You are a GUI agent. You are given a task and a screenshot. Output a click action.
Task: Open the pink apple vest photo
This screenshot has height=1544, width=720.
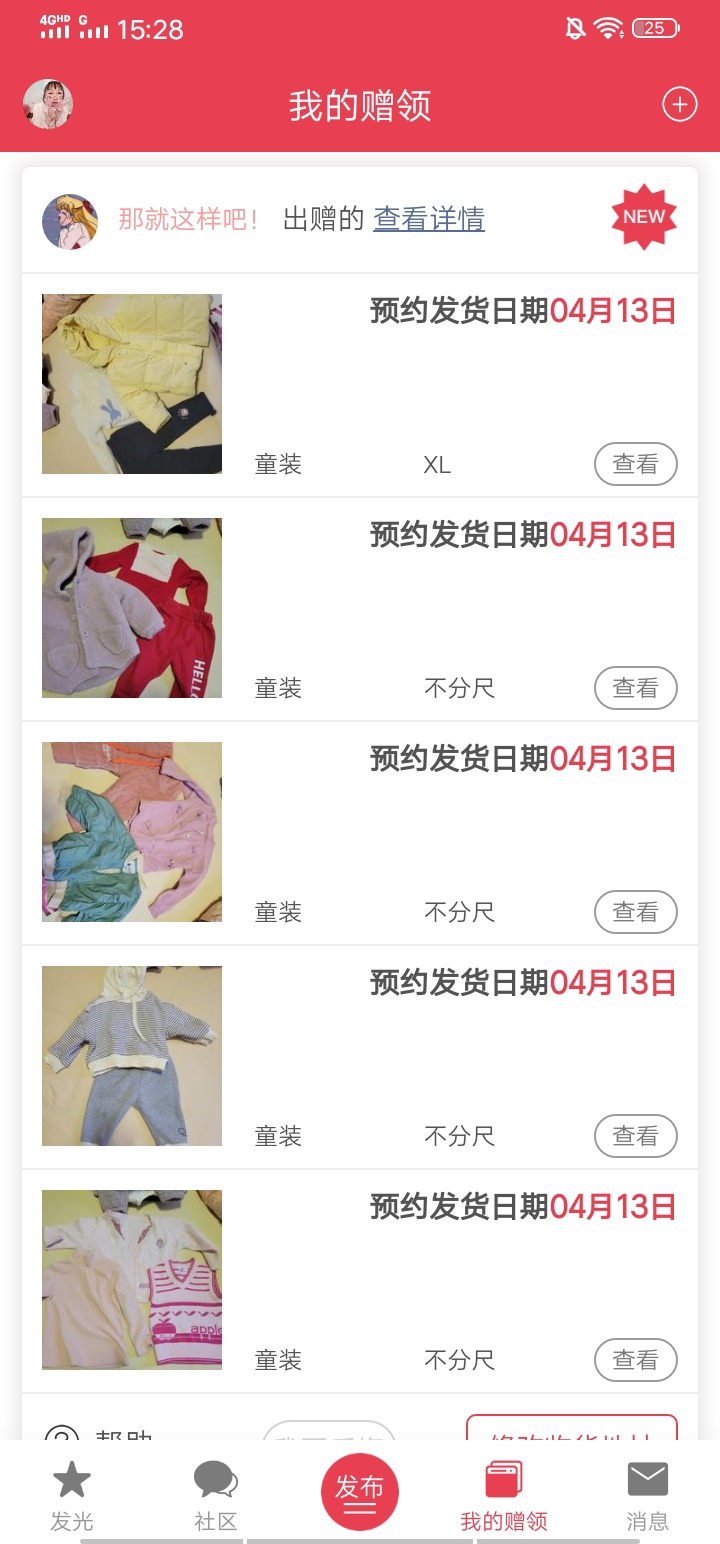coord(132,1280)
